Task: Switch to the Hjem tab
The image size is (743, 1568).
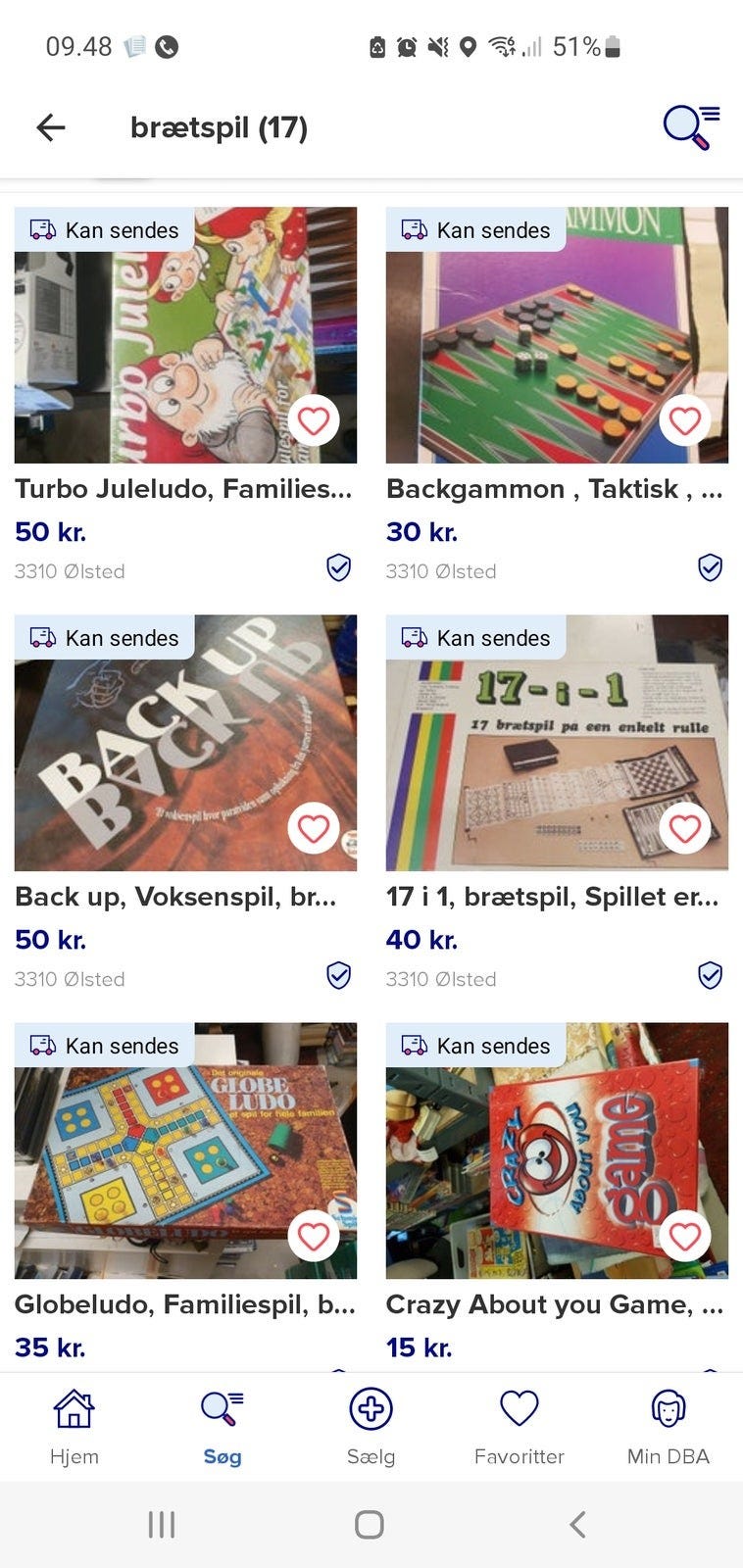Action: coord(74,1427)
